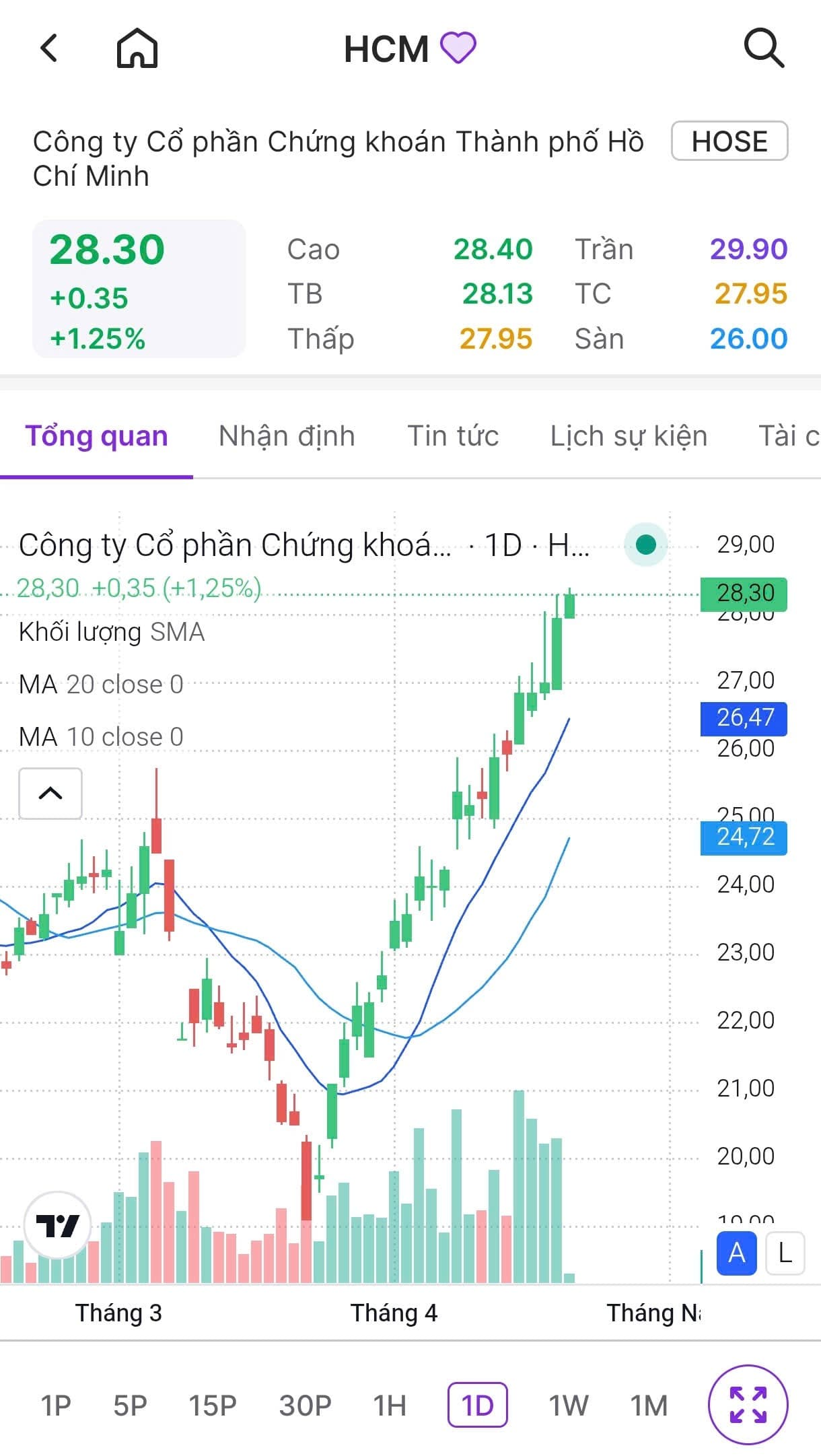Select the 1D daily interval
821x1456 pixels.
click(x=477, y=1406)
